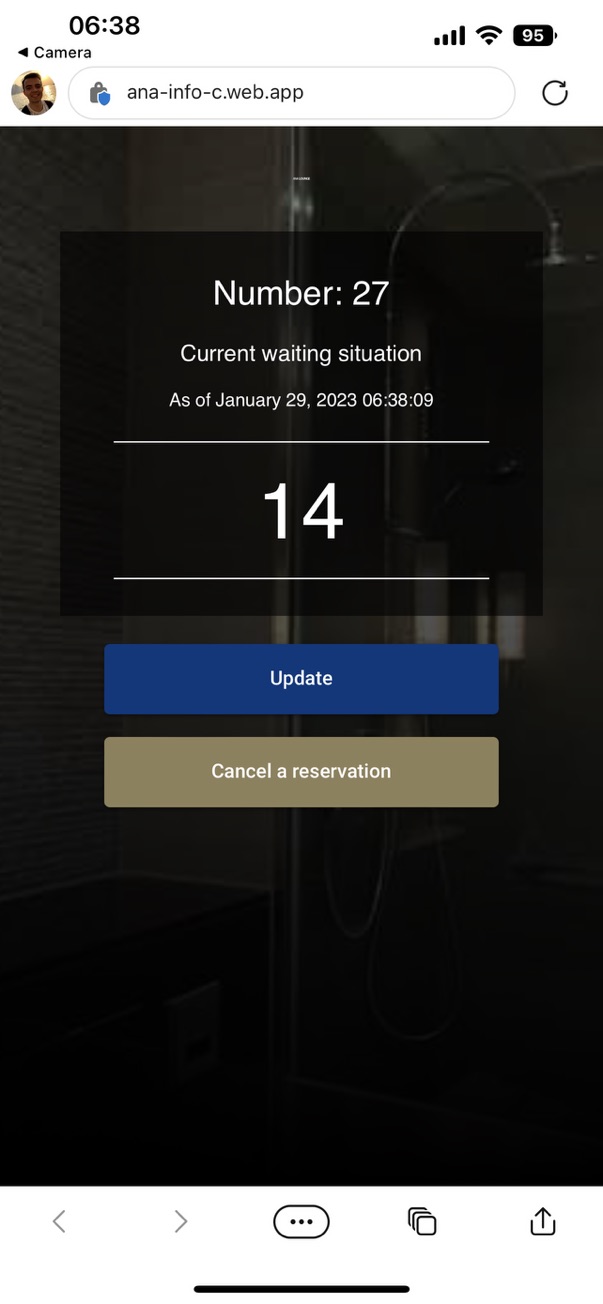The image size is (603, 1304).
Task: Share this waiting status page
Action: pos(542,1221)
